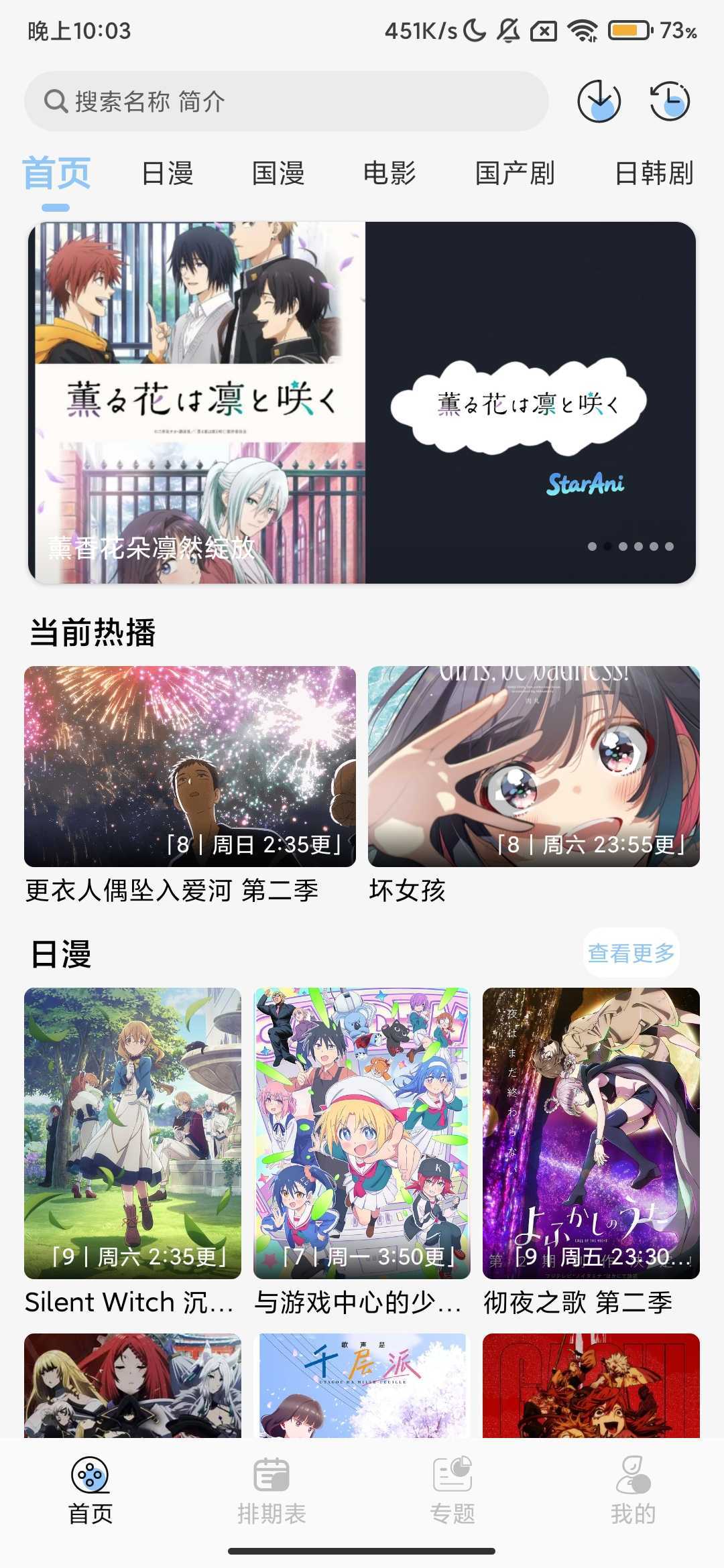Open the 与游戏中心的少… card
The image size is (724, 1568).
coord(362,1132)
